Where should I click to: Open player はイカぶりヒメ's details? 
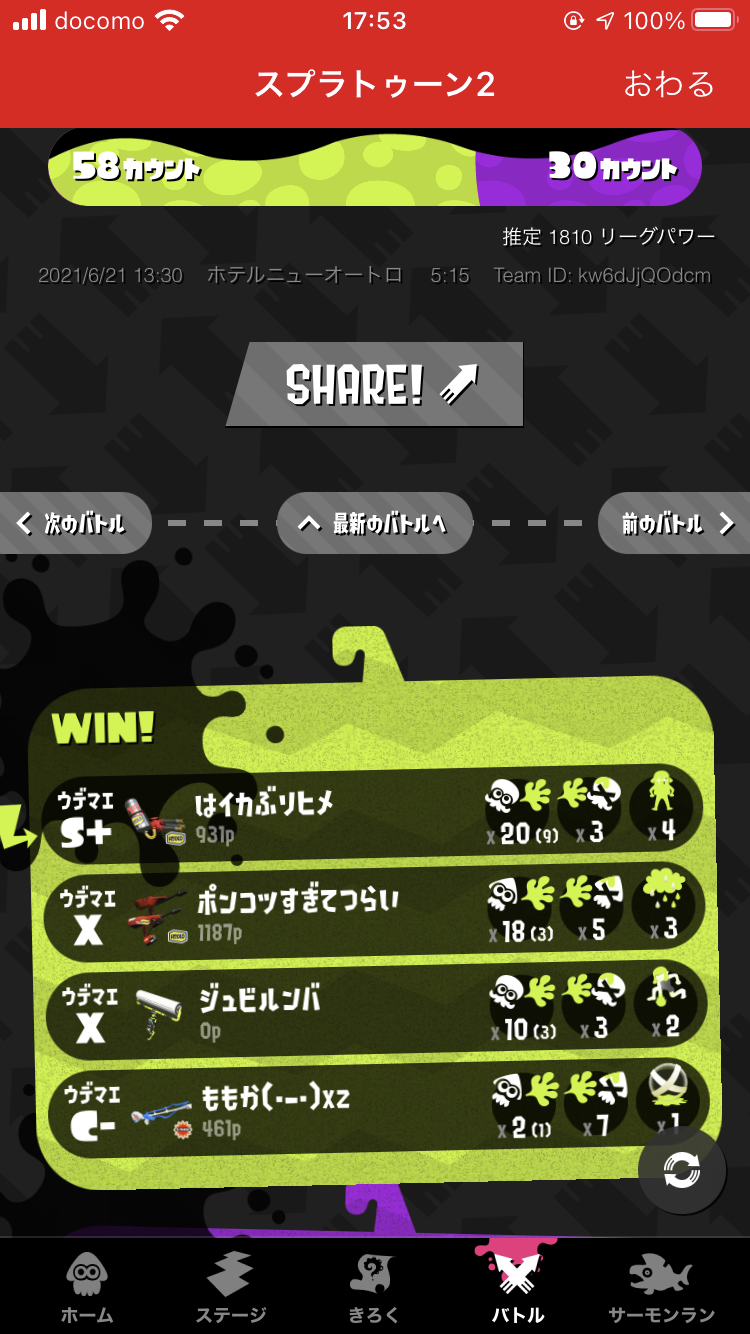(x=373, y=817)
